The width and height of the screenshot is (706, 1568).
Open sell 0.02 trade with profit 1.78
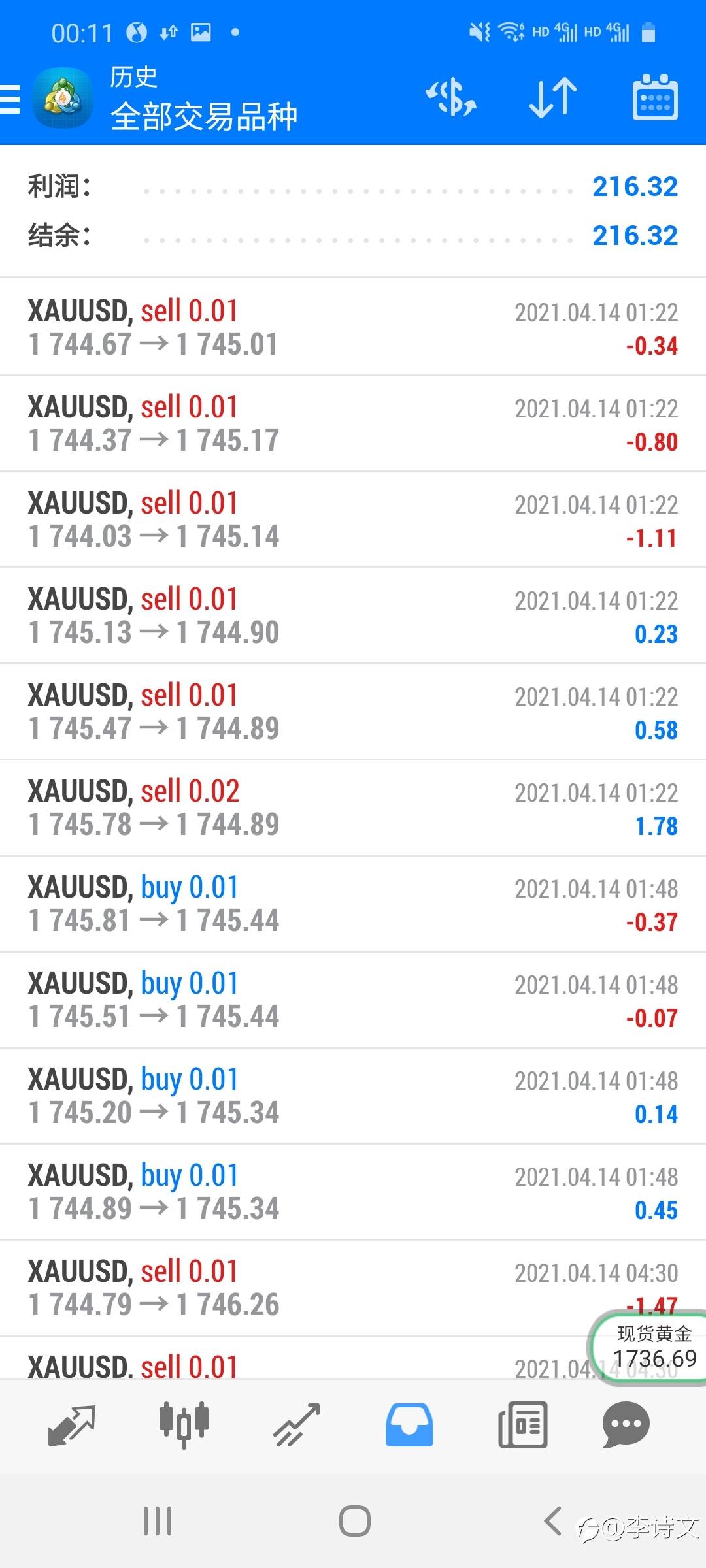tap(353, 808)
